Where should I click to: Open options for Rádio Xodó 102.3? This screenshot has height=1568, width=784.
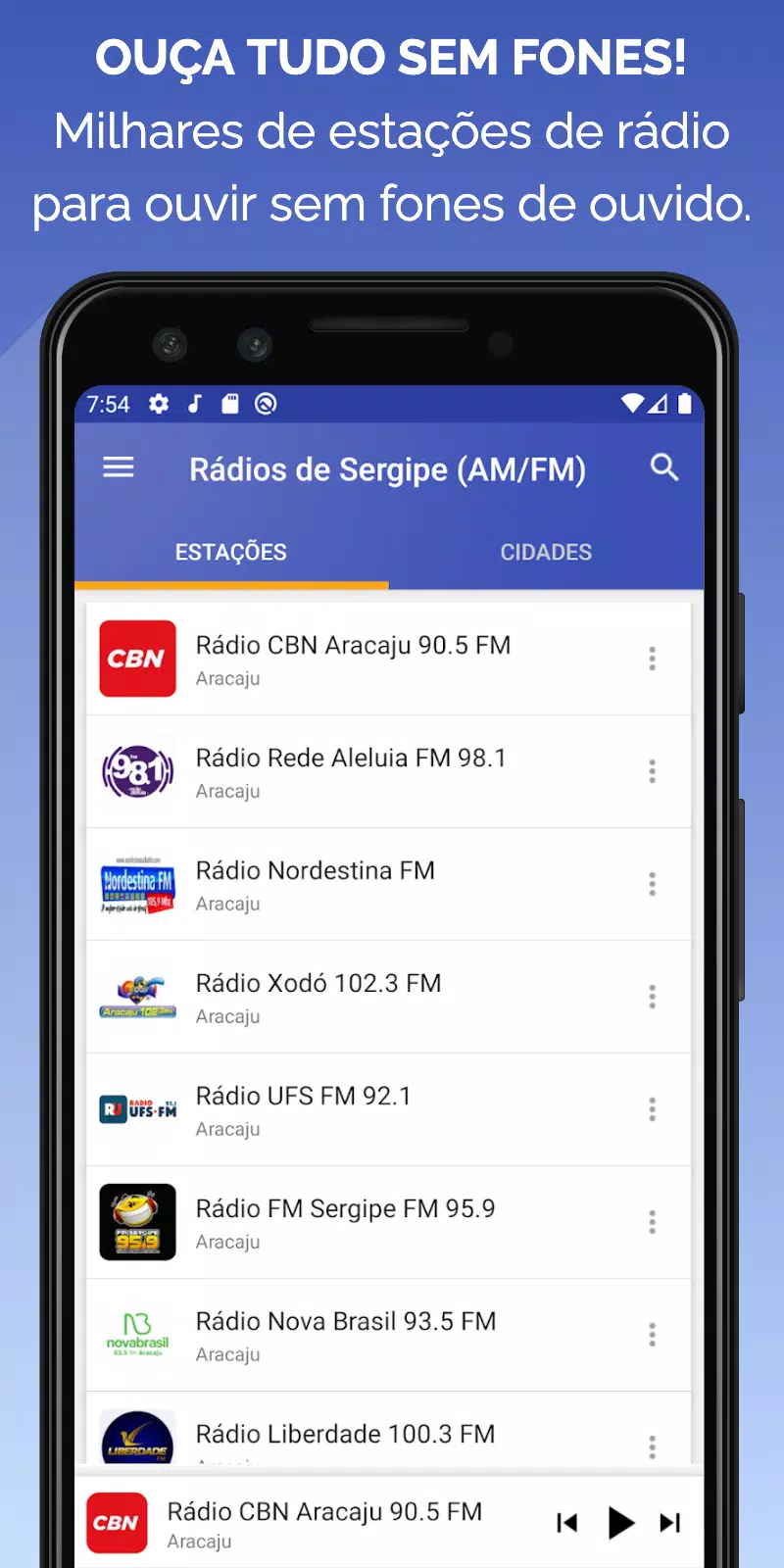click(652, 997)
